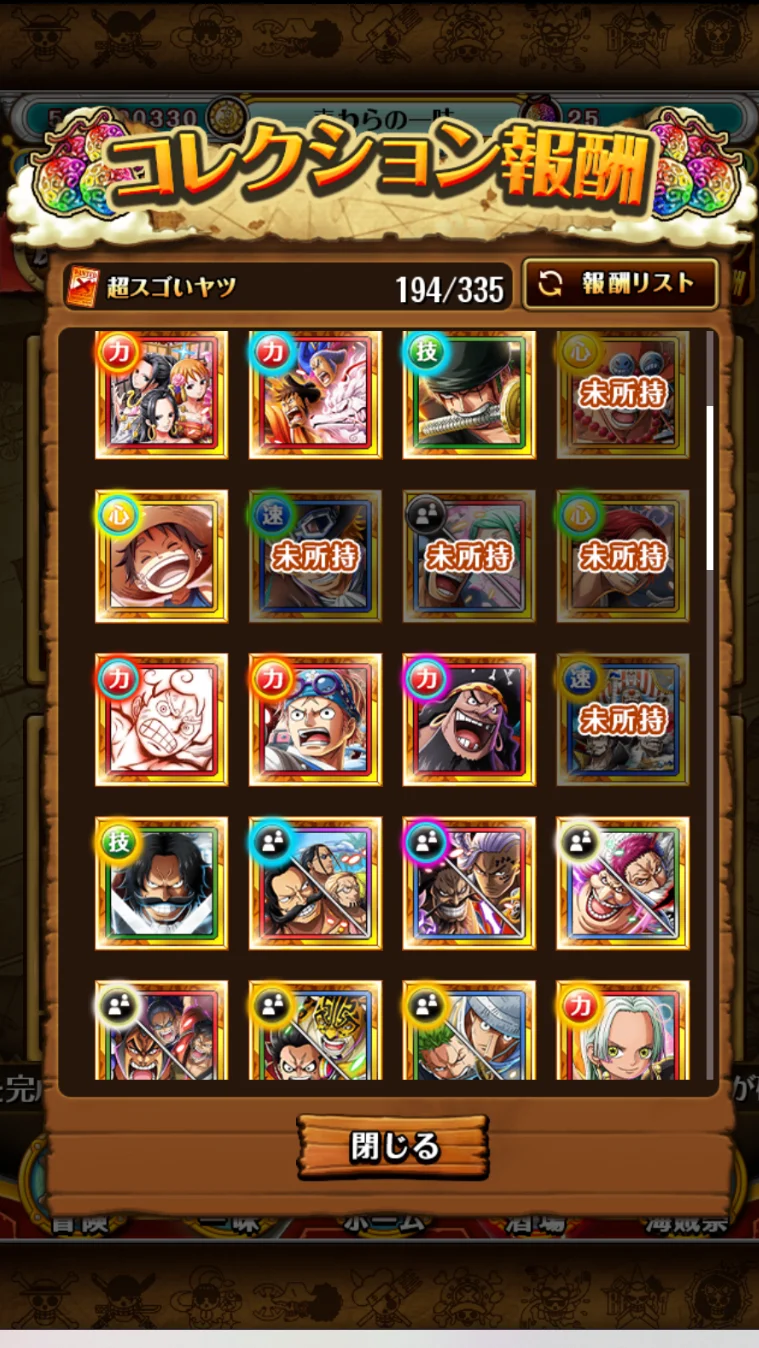Open the Gol D. Roger 技 tile
Viewport: 759px width, 1348px height.
point(161,883)
